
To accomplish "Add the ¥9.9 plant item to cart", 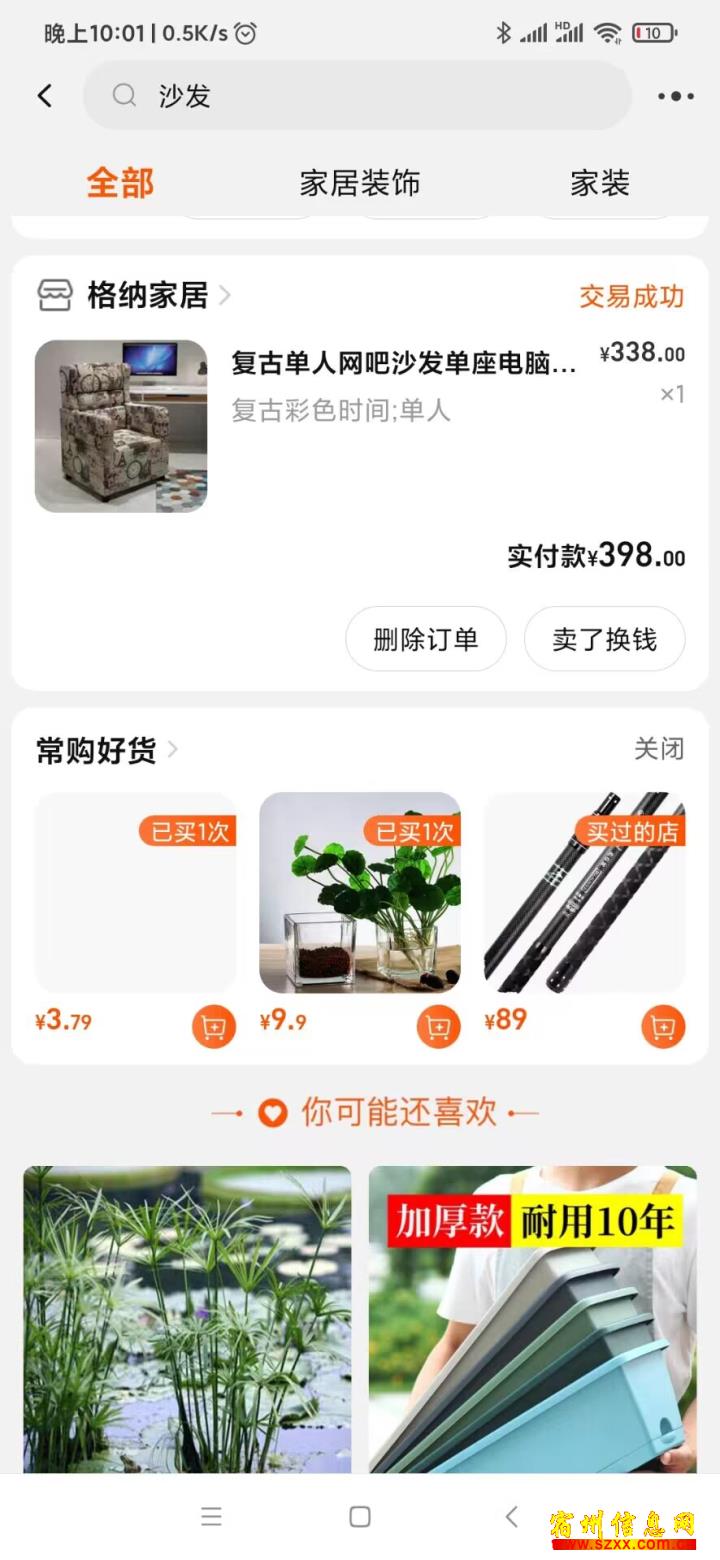I will (438, 1027).
